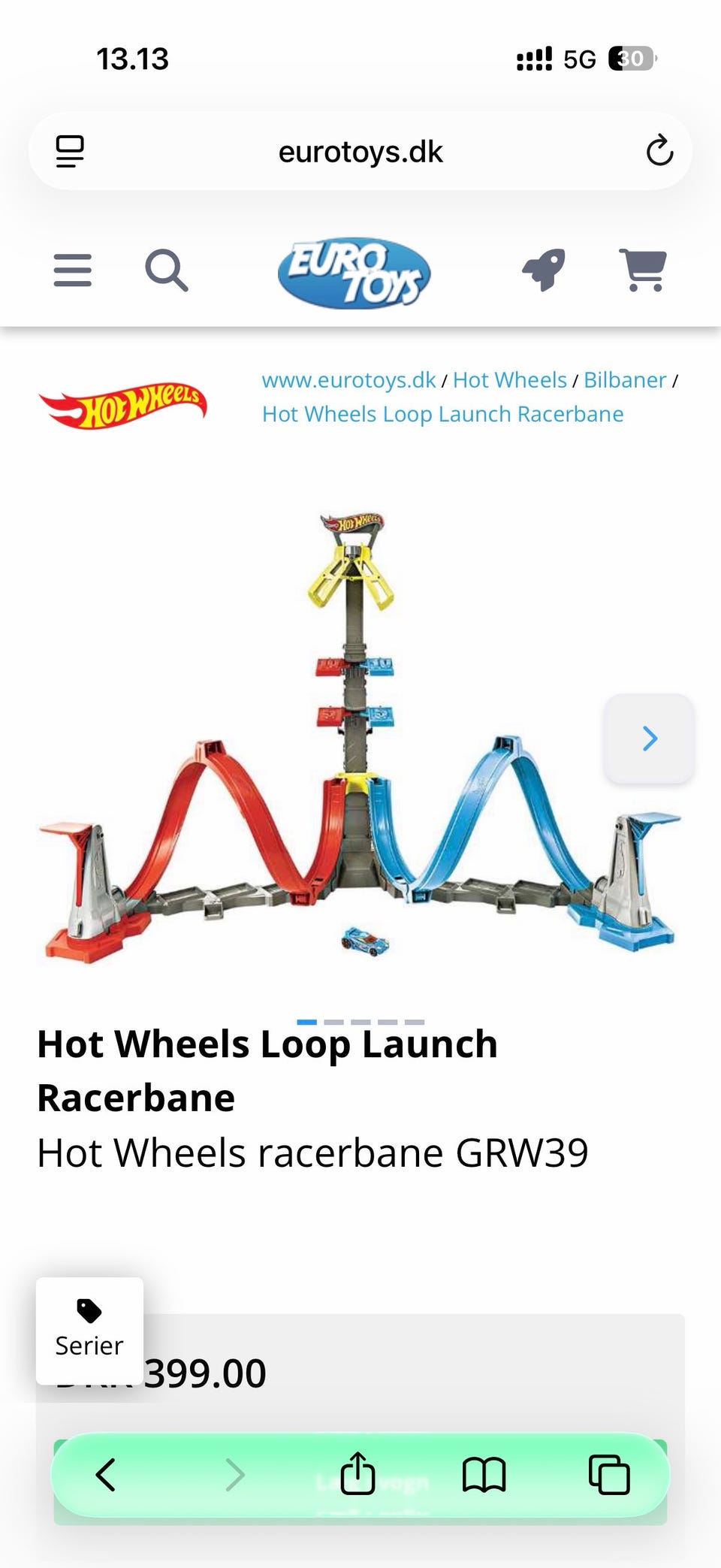
Task: Open the hamburger menu
Action: (x=73, y=270)
